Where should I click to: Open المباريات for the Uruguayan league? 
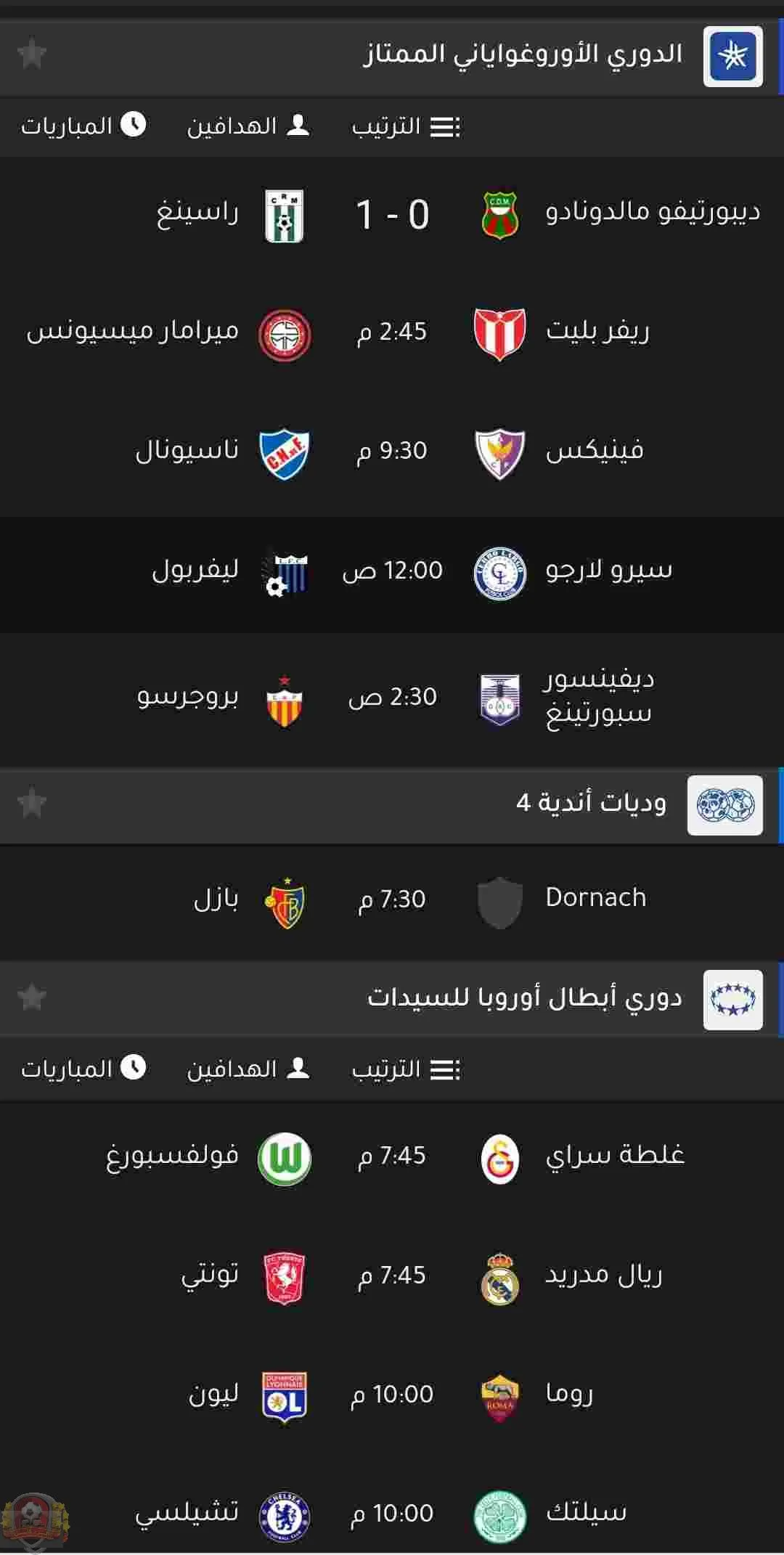83,126
